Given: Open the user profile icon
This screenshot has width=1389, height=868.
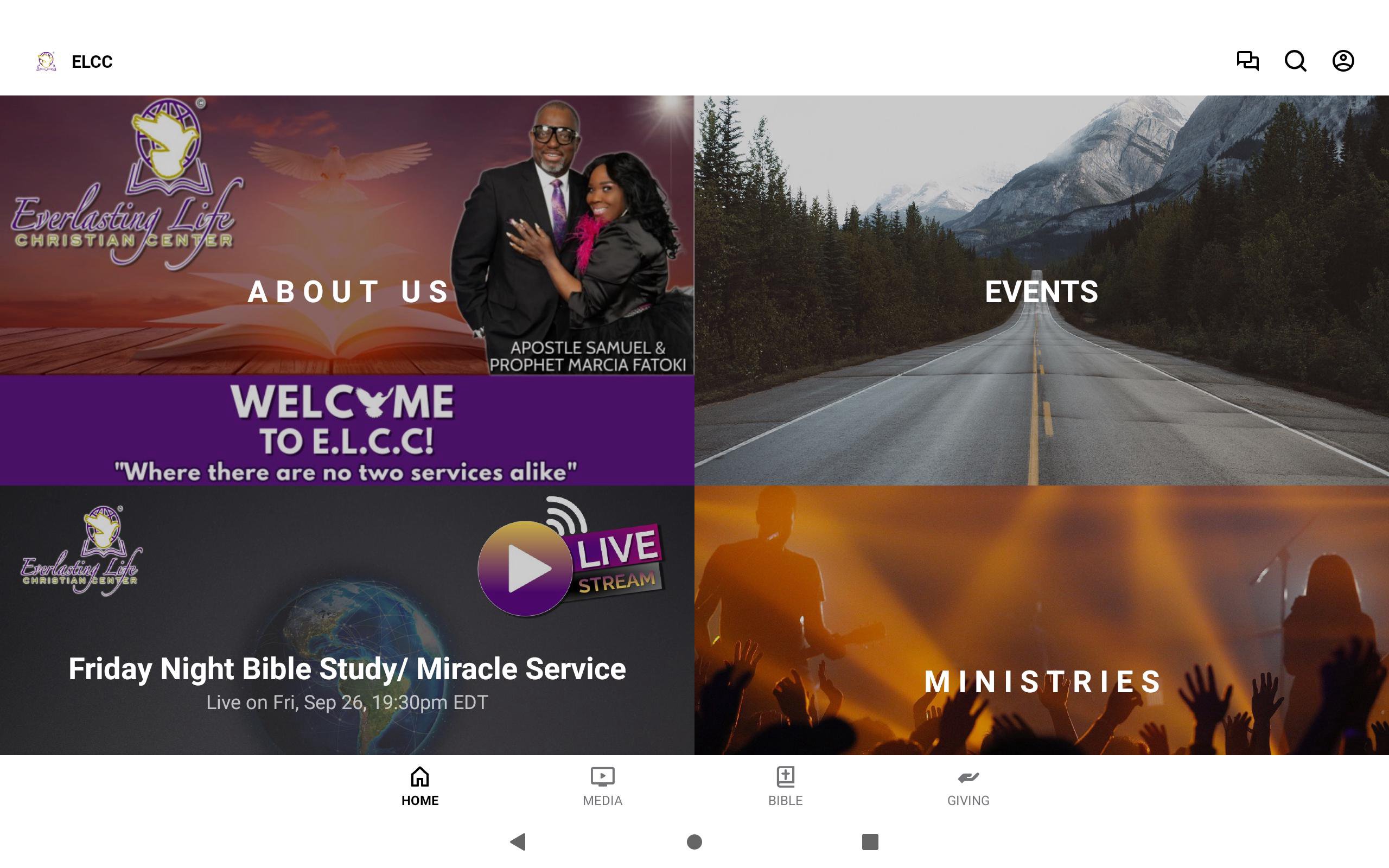Looking at the screenshot, I should (1342, 61).
